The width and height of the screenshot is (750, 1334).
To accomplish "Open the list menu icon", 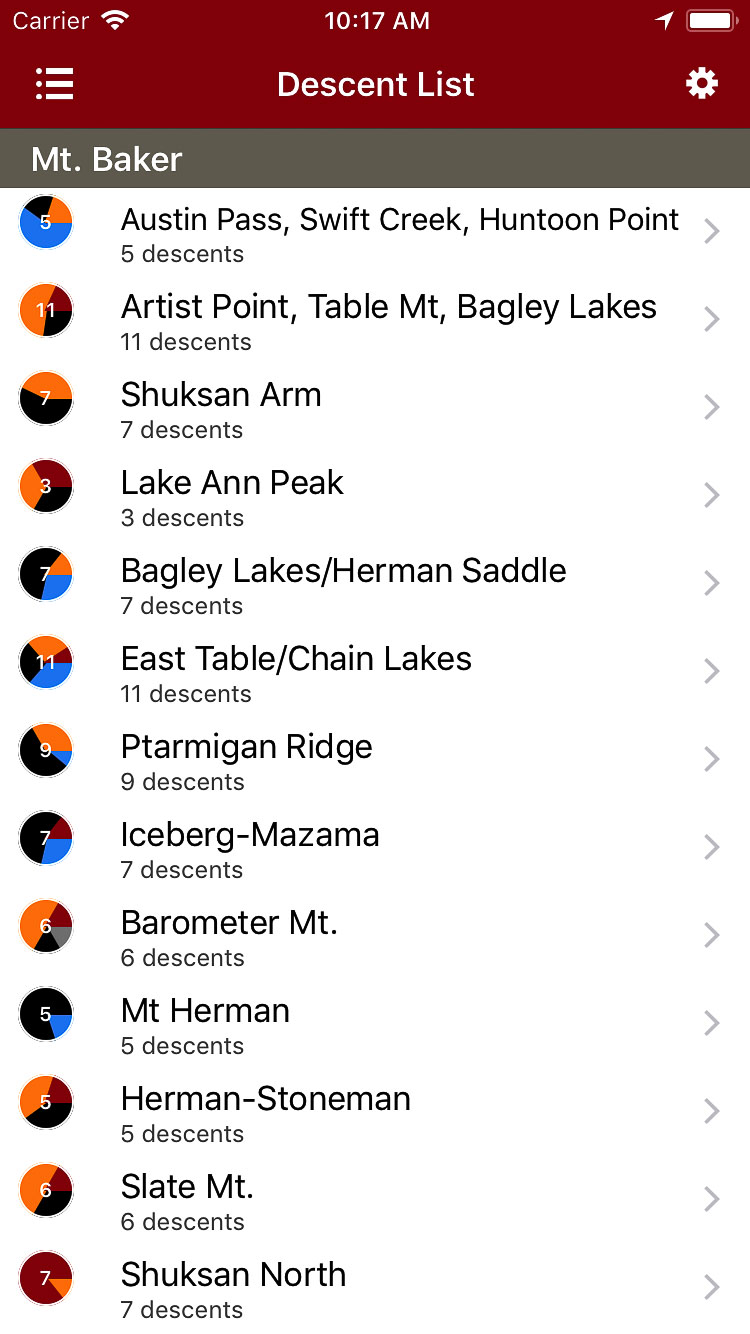I will click(x=54, y=84).
